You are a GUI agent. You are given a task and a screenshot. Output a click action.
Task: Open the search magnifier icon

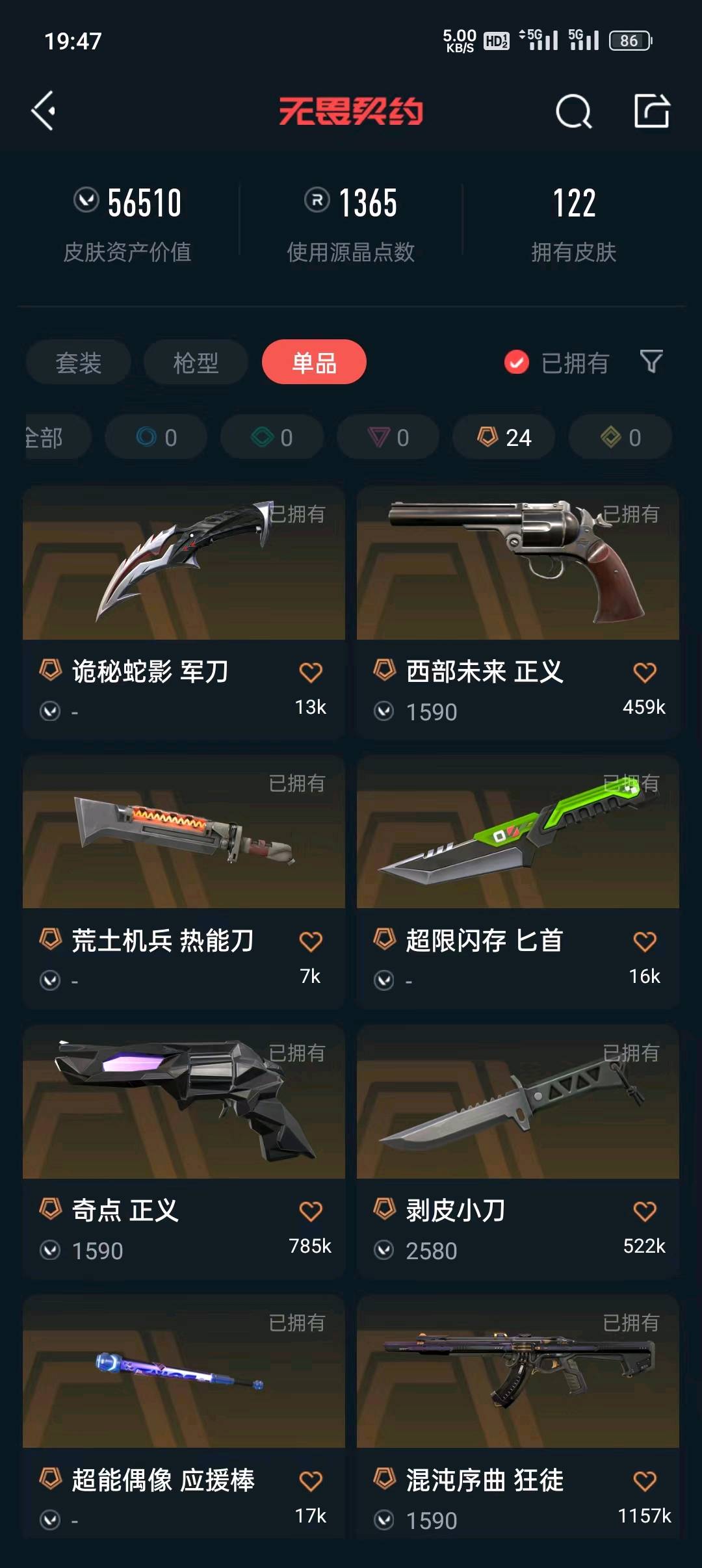point(573,112)
